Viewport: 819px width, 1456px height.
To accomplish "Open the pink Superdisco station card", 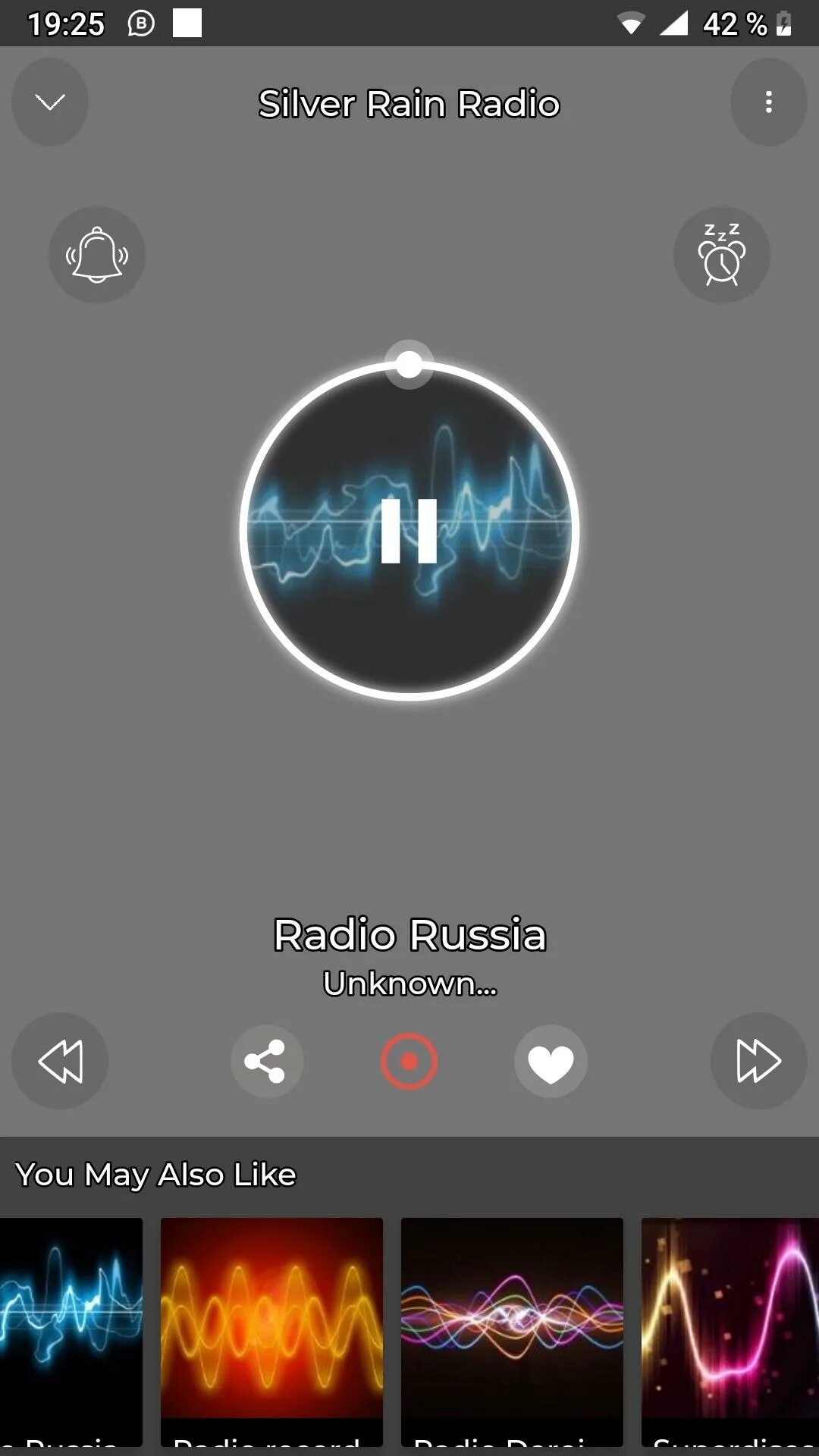I will 730,1331.
